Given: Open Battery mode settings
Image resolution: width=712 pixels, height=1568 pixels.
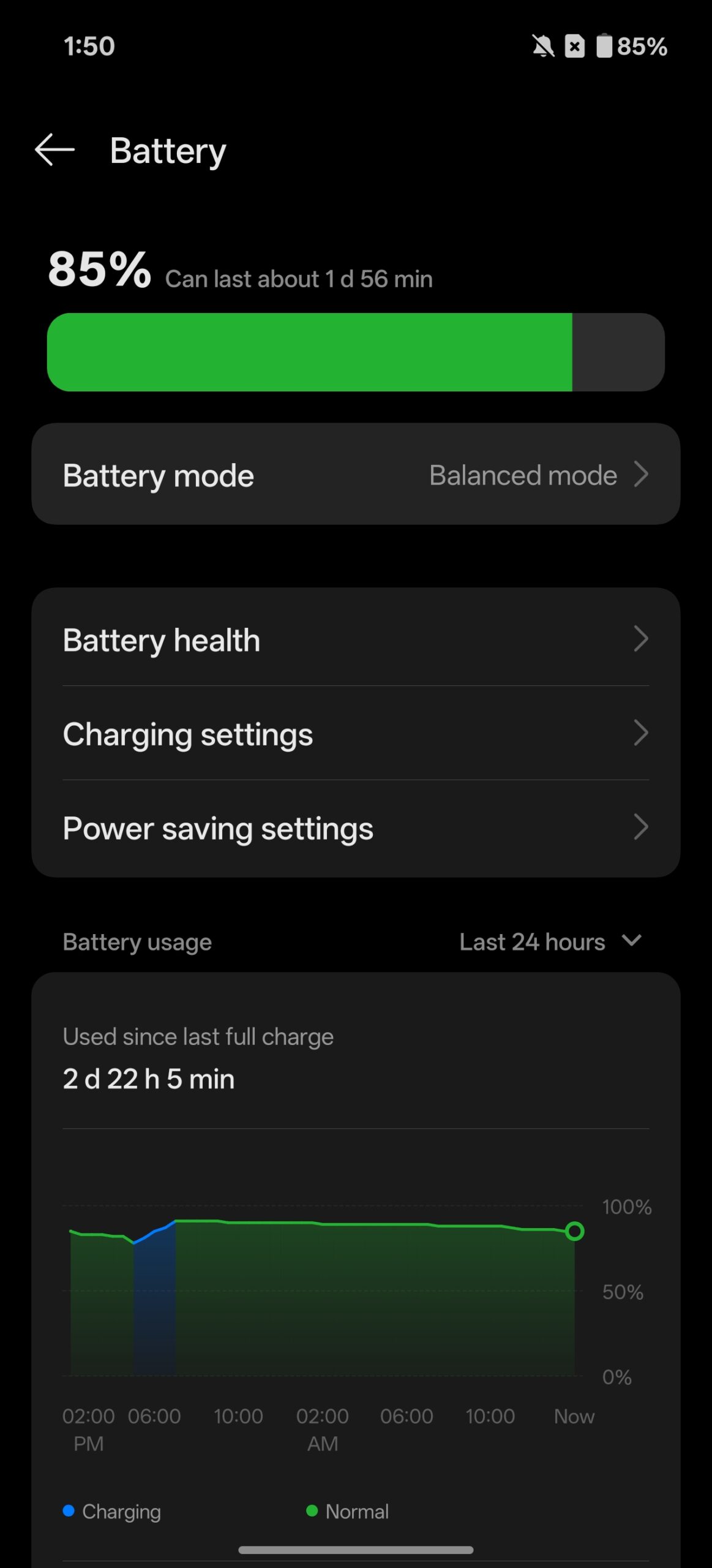Looking at the screenshot, I should [x=356, y=474].
